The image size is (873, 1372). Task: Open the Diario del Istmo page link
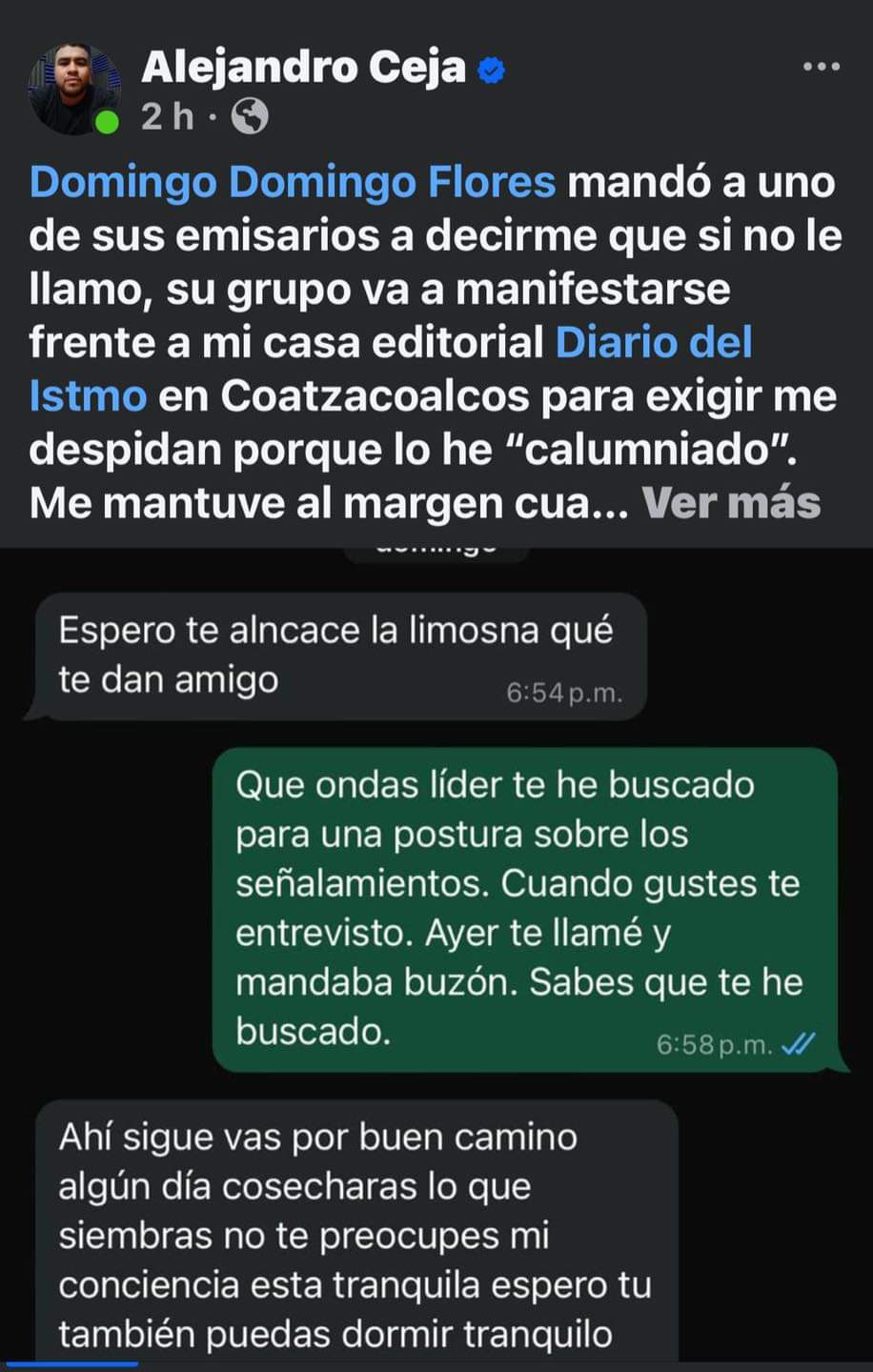tap(654, 343)
